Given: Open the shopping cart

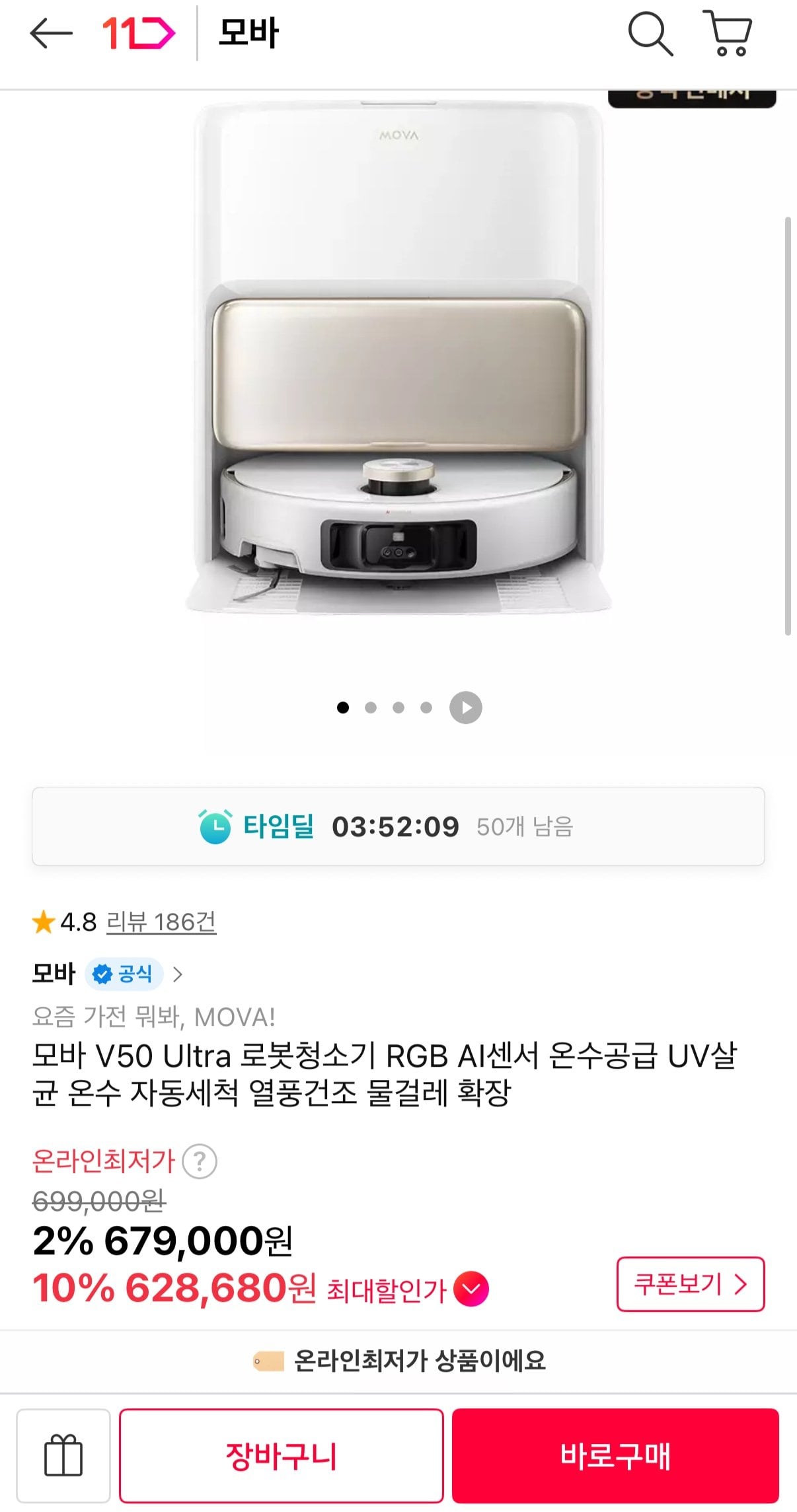Looking at the screenshot, I should [728, 33].
